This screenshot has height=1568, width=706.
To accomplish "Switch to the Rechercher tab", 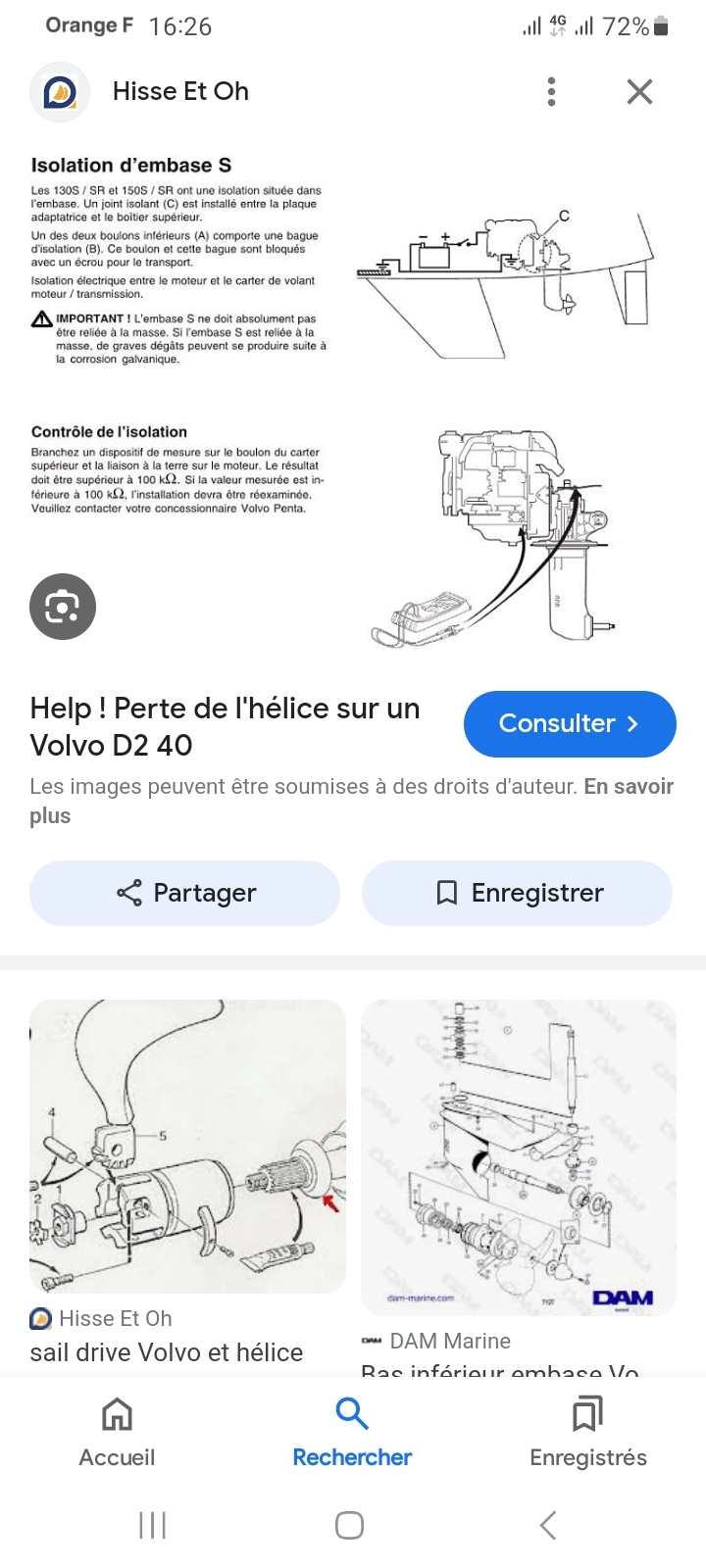I will click(x=352, y=1432).
